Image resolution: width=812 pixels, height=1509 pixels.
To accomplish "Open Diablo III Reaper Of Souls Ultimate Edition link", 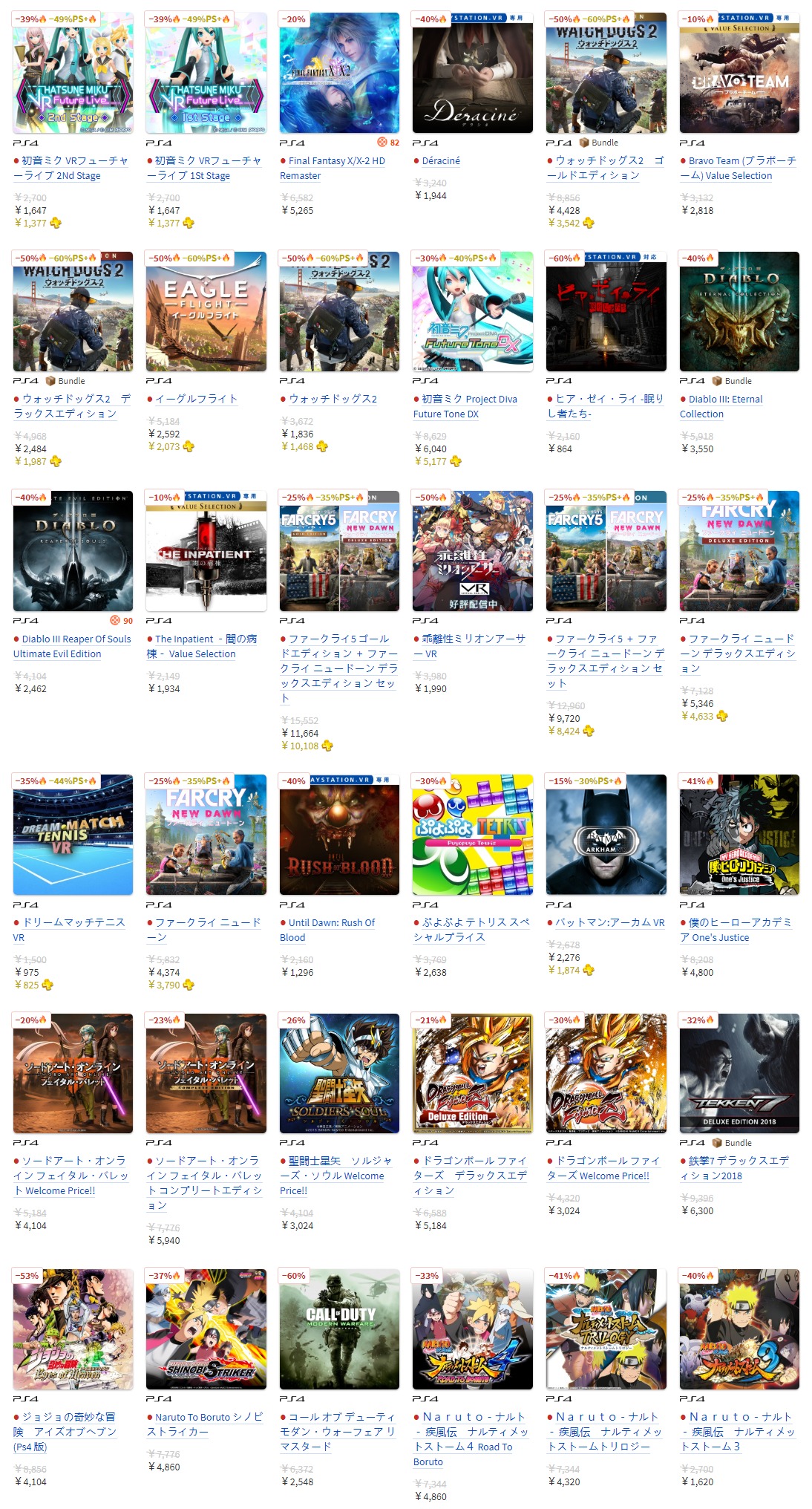I will [x=72, y=647].
